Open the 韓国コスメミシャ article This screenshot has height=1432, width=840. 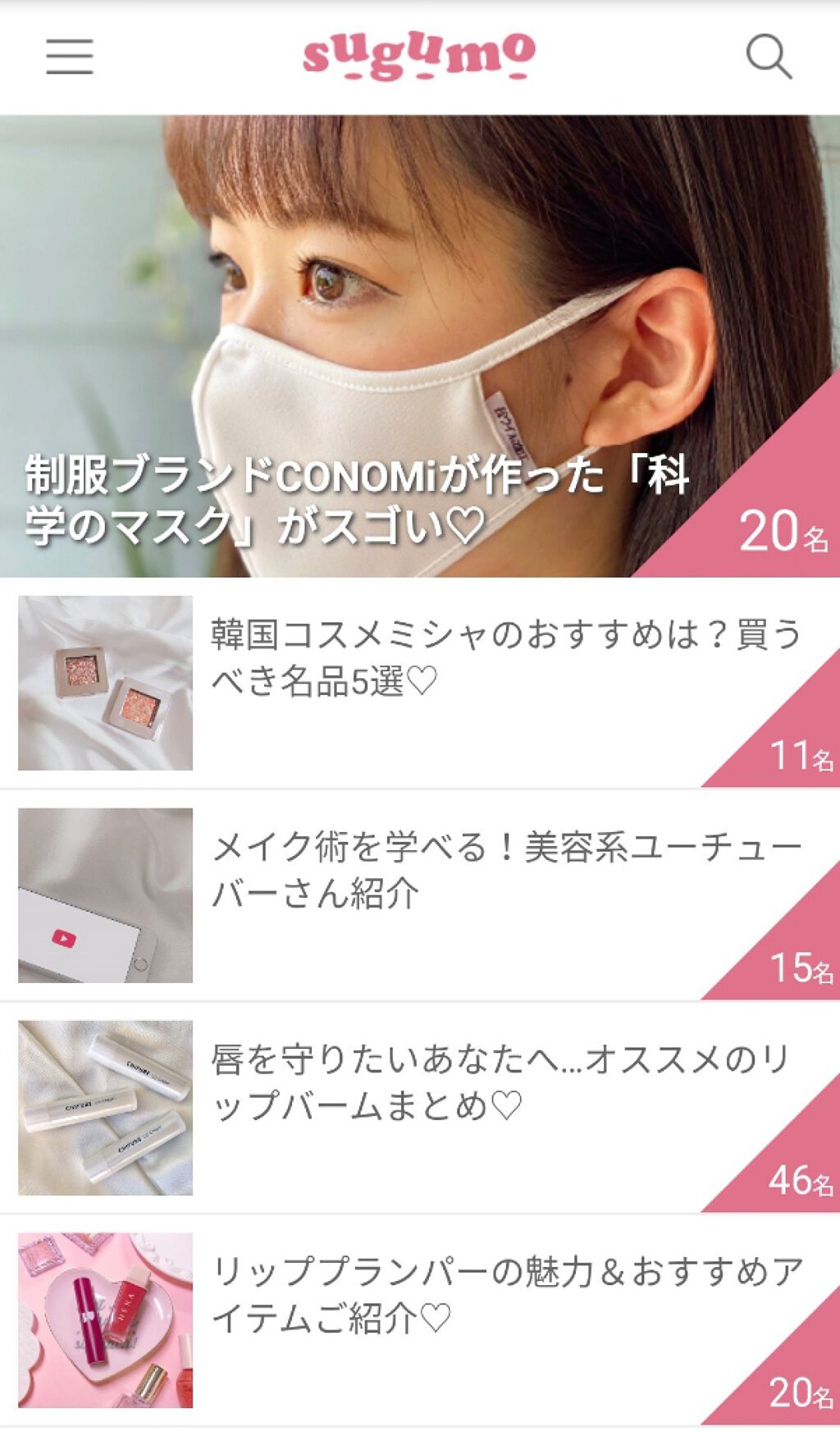(505, 658)
